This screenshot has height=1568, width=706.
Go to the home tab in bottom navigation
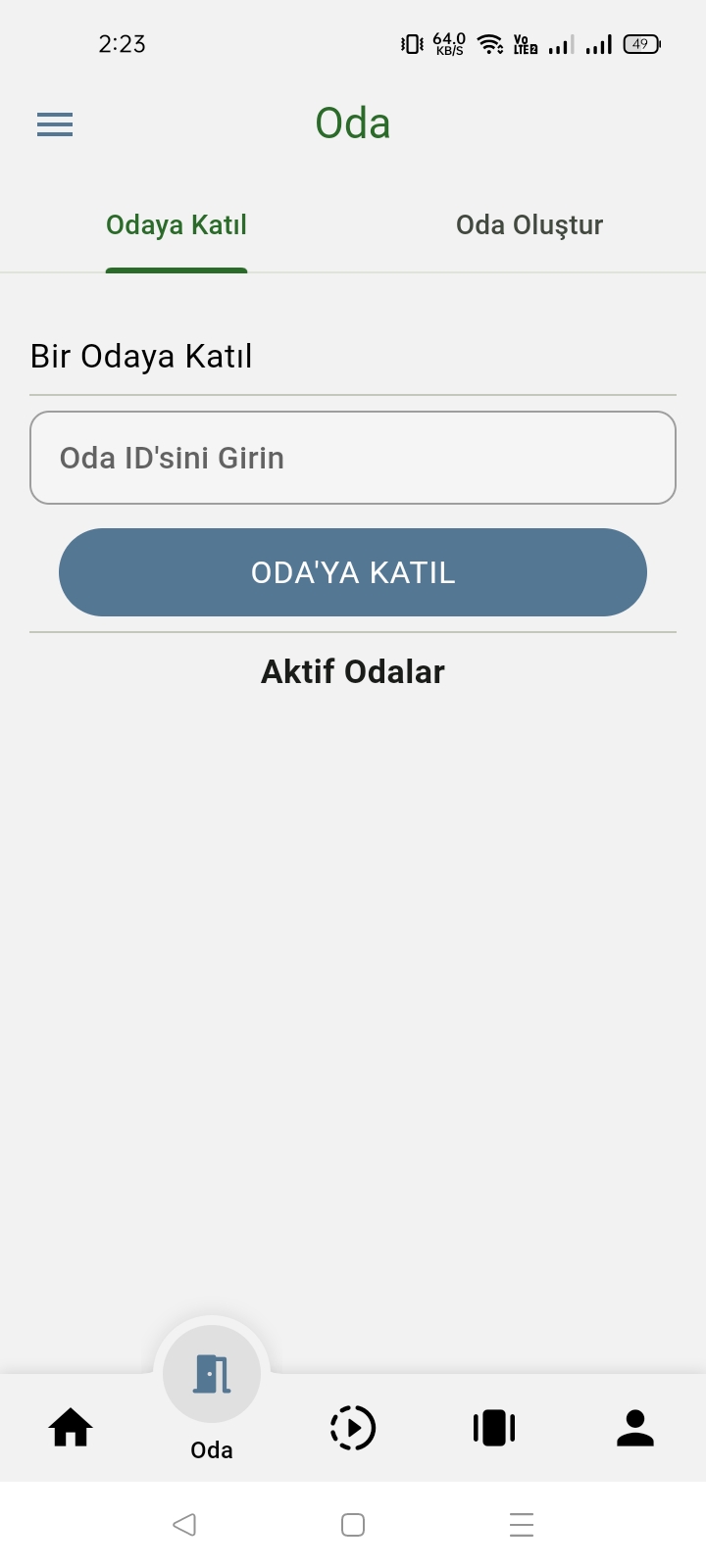point(71,1427)
